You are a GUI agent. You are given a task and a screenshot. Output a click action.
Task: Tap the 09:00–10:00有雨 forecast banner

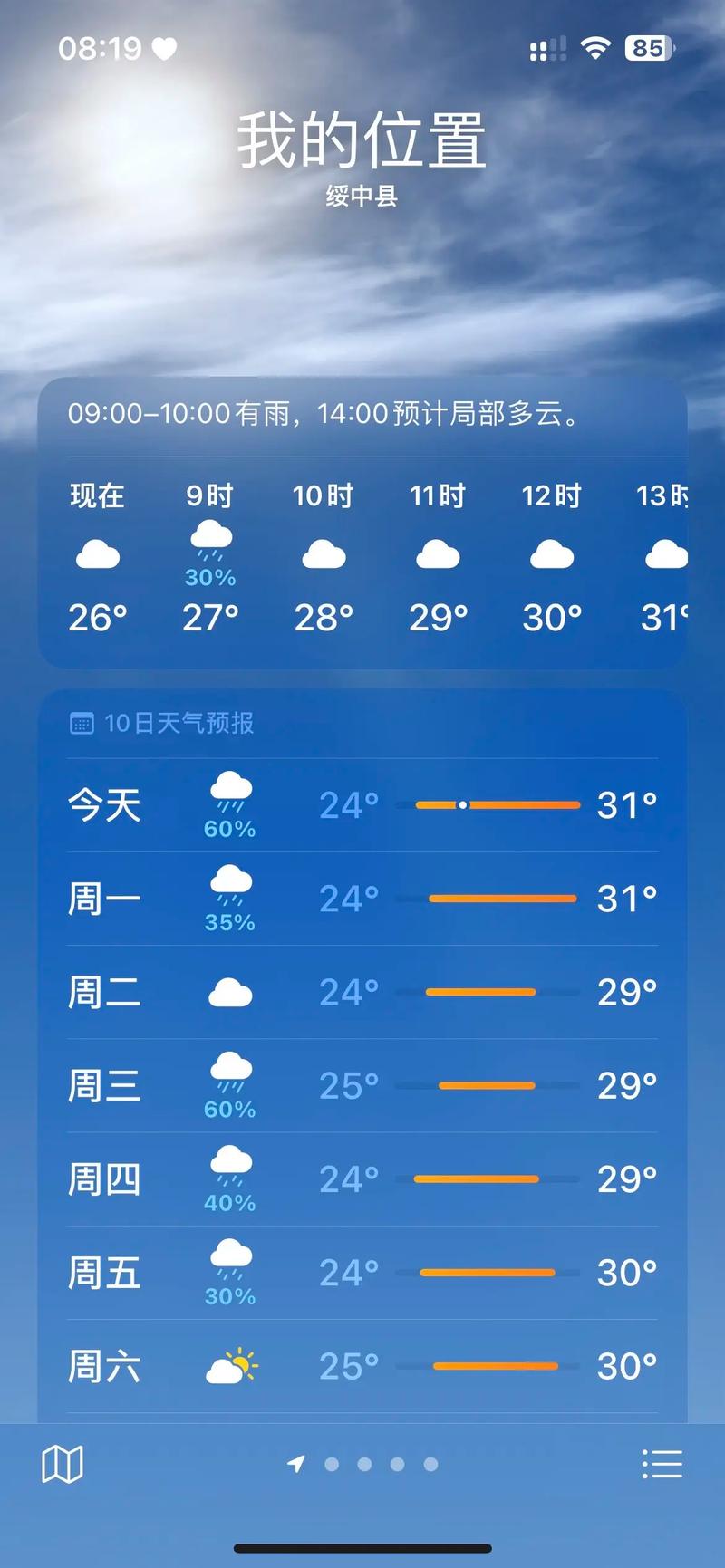362,417
